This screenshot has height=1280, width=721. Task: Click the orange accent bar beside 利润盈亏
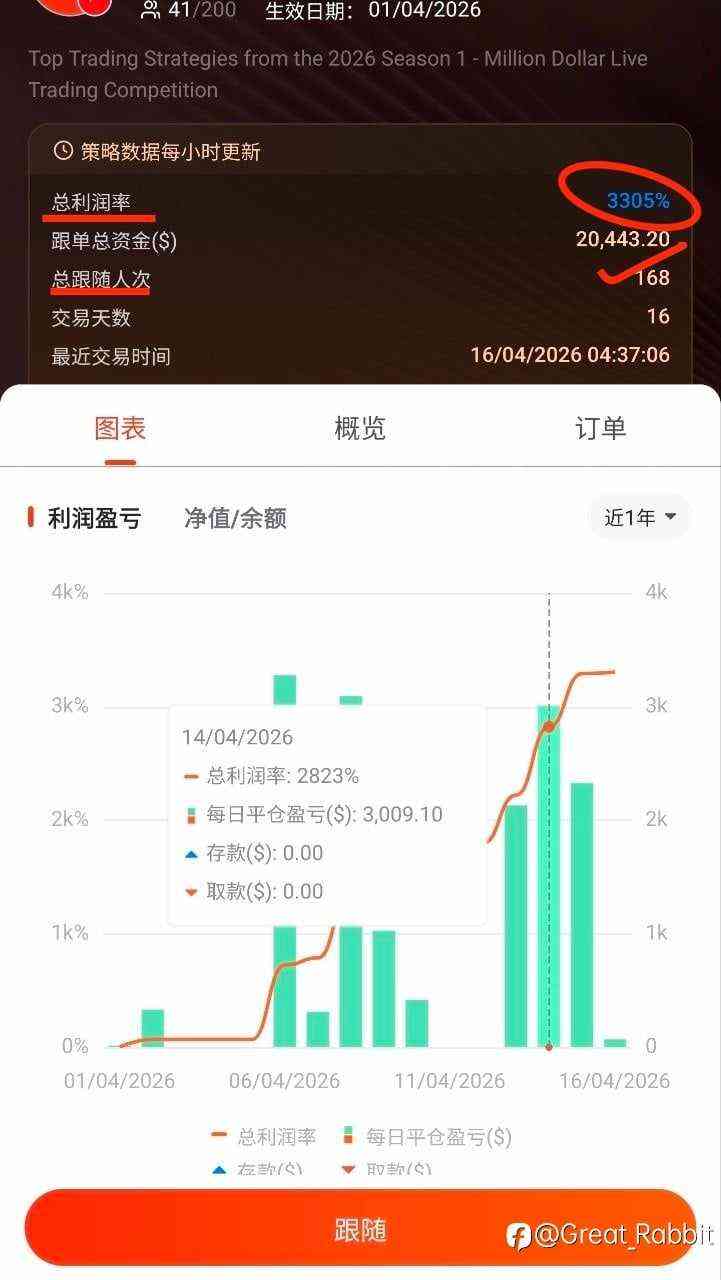pos(30,517)
